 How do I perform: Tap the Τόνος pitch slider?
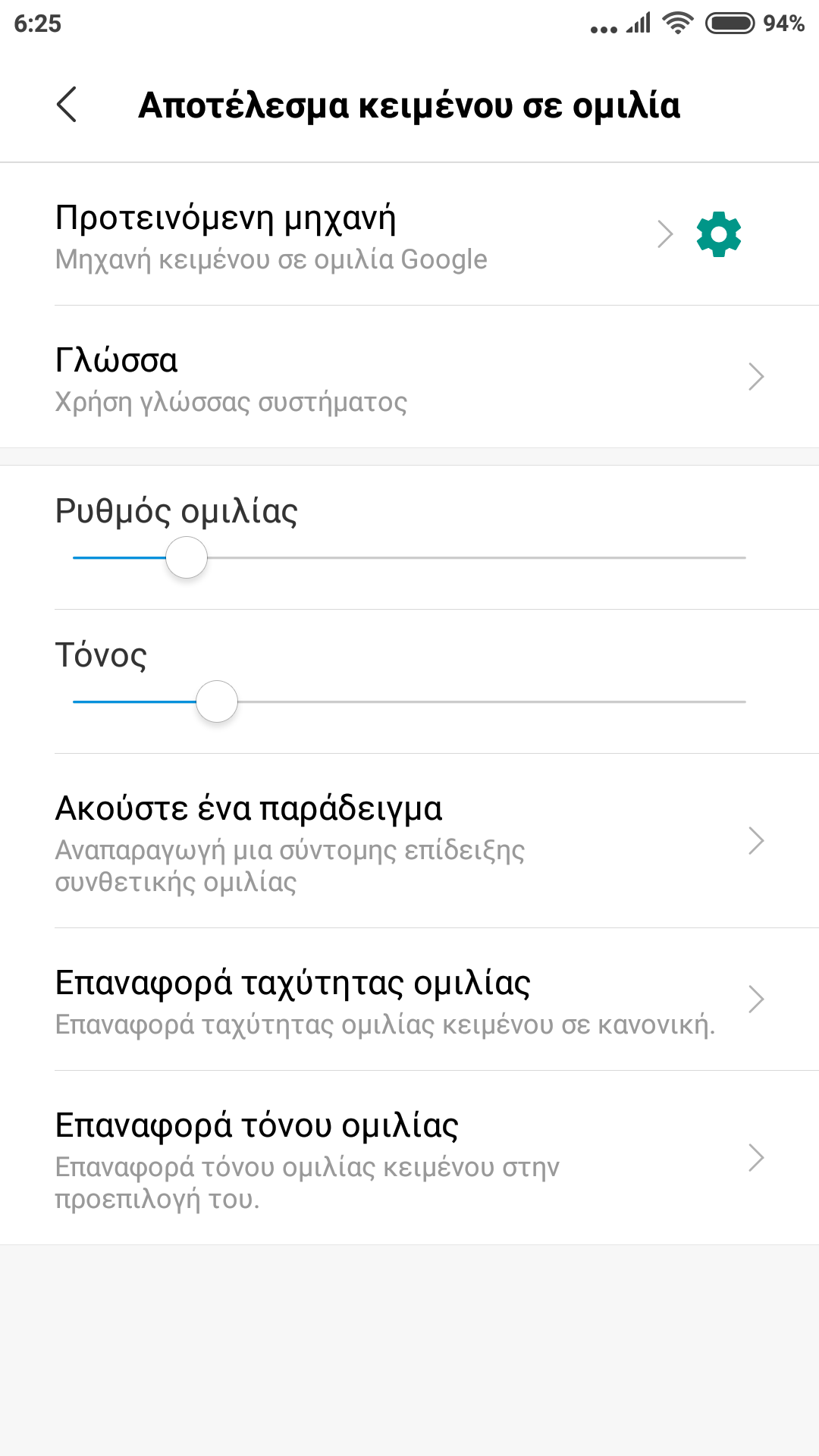(409, 701)
